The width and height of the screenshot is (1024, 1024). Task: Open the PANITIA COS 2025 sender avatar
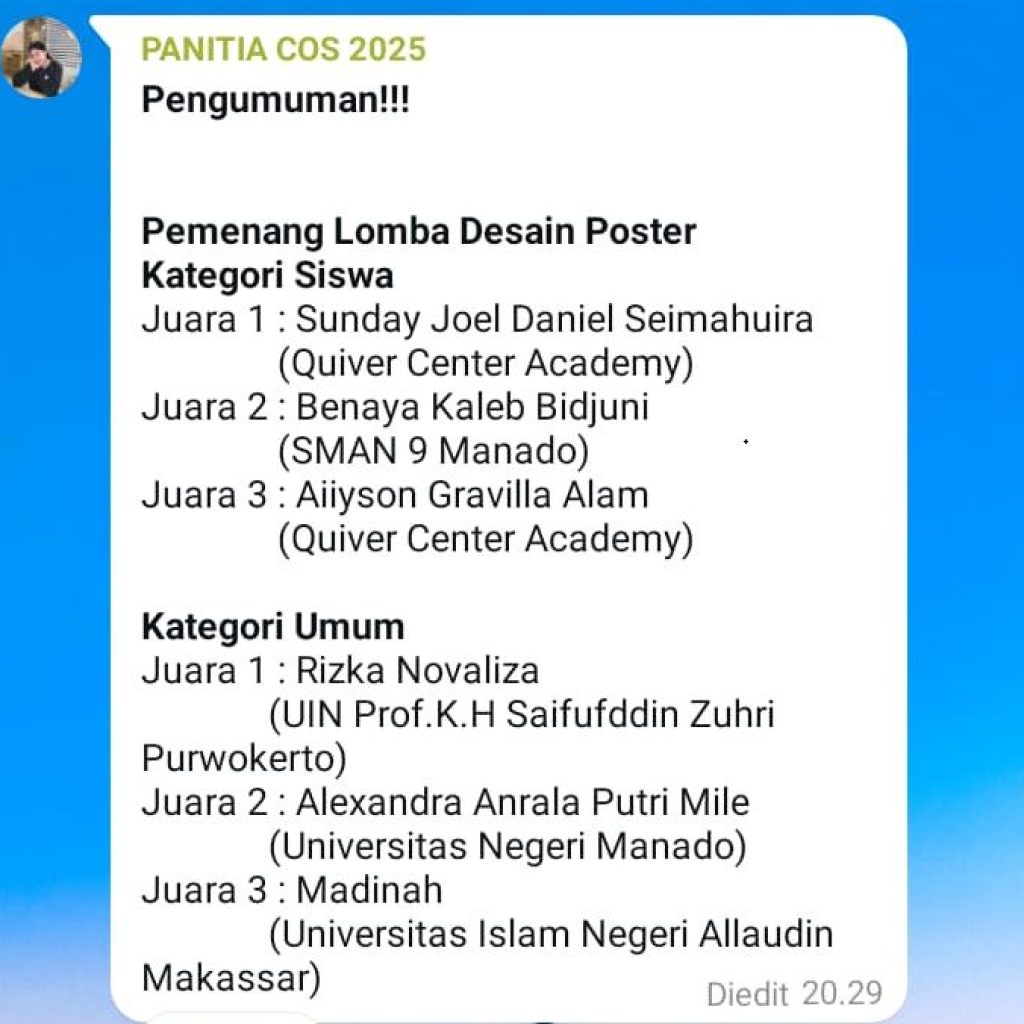coord(41,58)
